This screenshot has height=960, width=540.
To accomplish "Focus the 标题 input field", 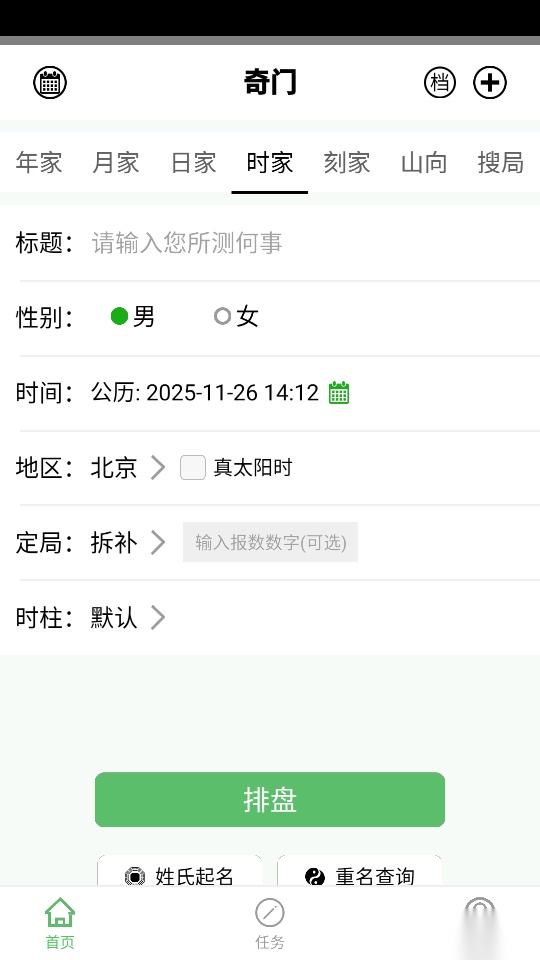I will pos(312,243).
